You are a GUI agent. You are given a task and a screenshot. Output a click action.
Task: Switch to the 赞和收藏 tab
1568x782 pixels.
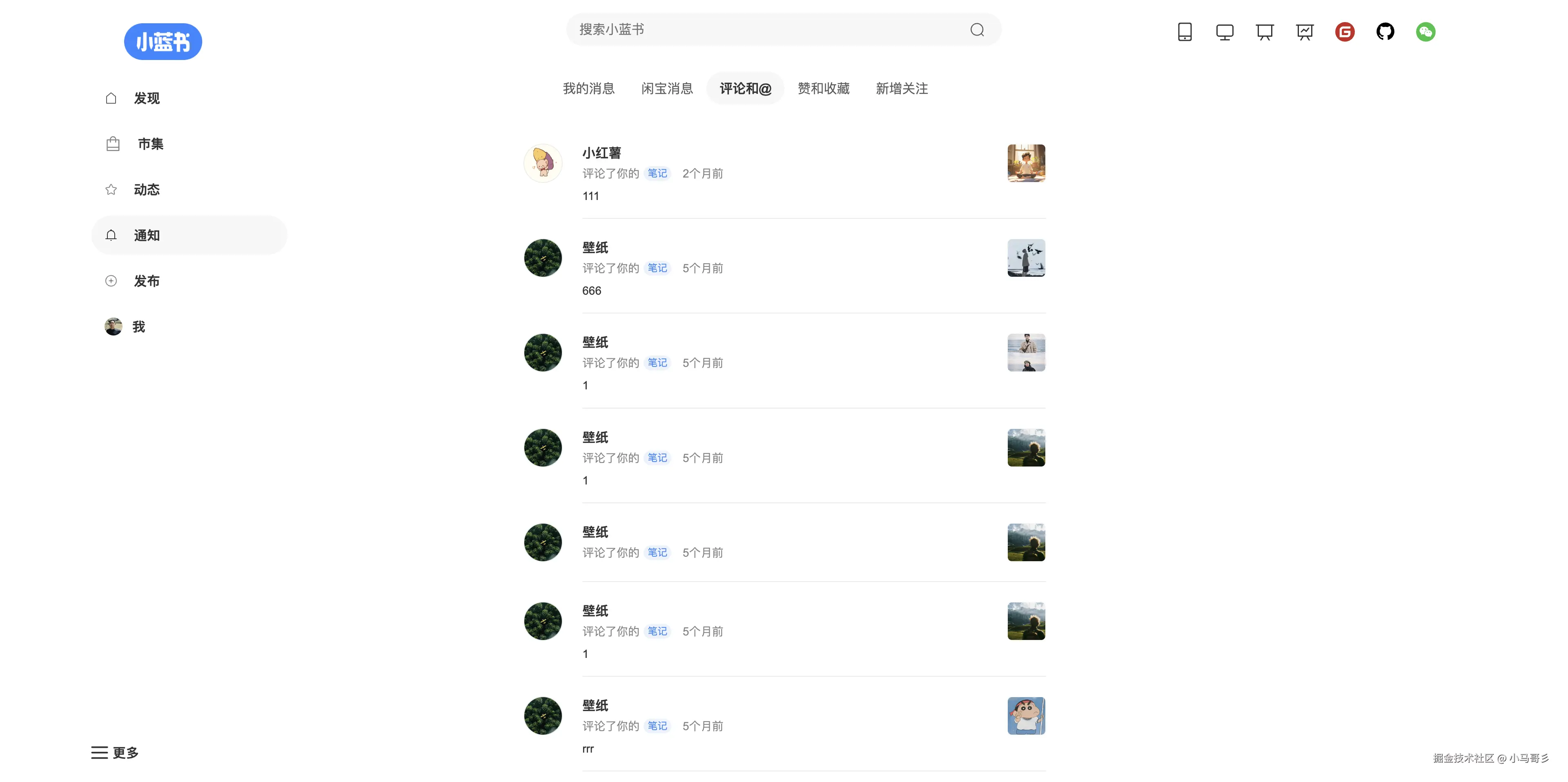click(x=823, y=88)
